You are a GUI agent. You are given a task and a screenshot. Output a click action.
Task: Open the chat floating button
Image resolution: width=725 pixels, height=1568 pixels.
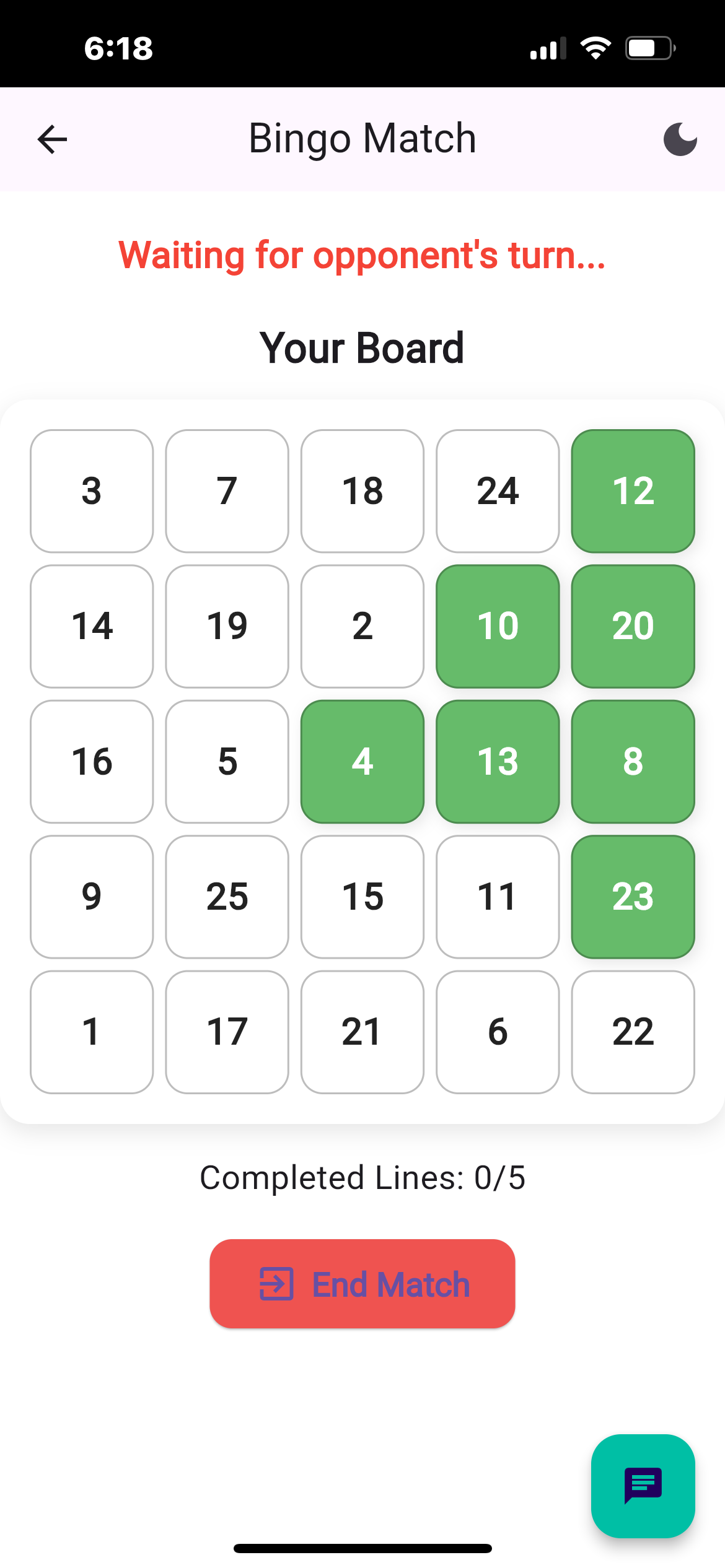[643, 1486]
